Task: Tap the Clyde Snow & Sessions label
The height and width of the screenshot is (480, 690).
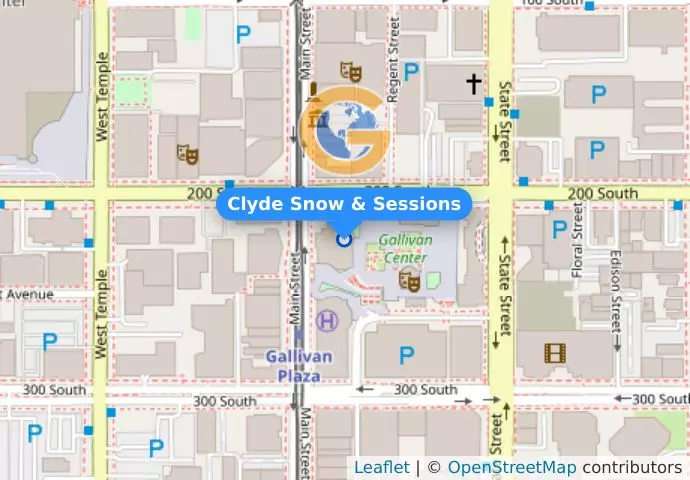Action: click(344, 204)
